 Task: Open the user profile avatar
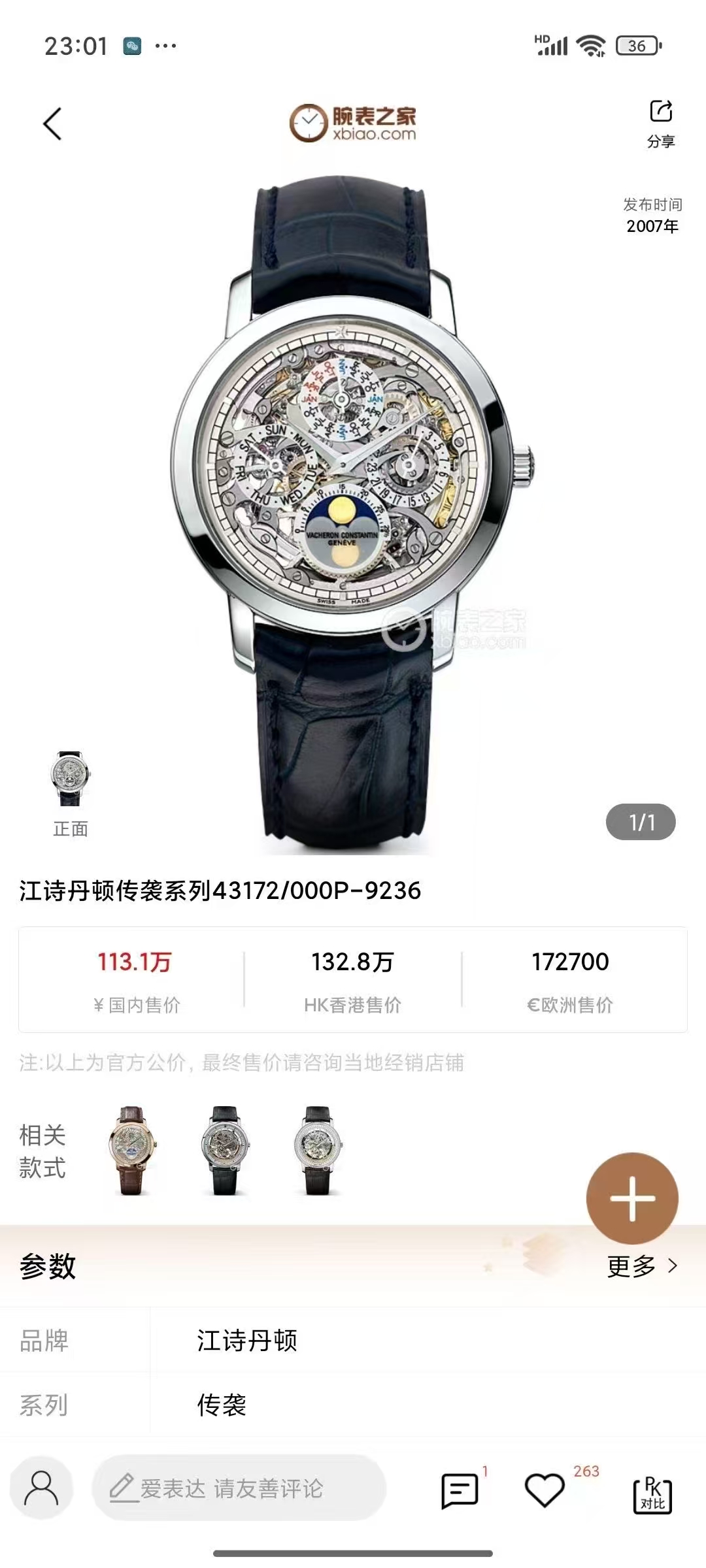coord(41,1488)
